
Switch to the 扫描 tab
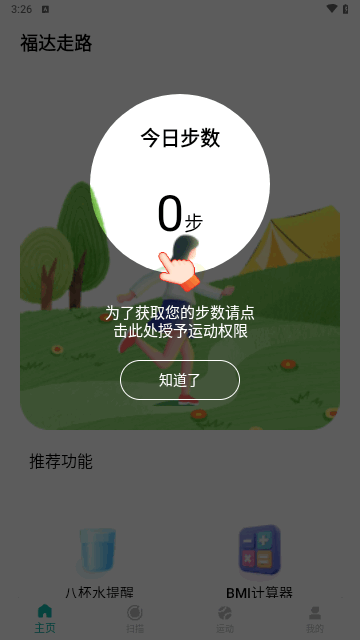135,618
